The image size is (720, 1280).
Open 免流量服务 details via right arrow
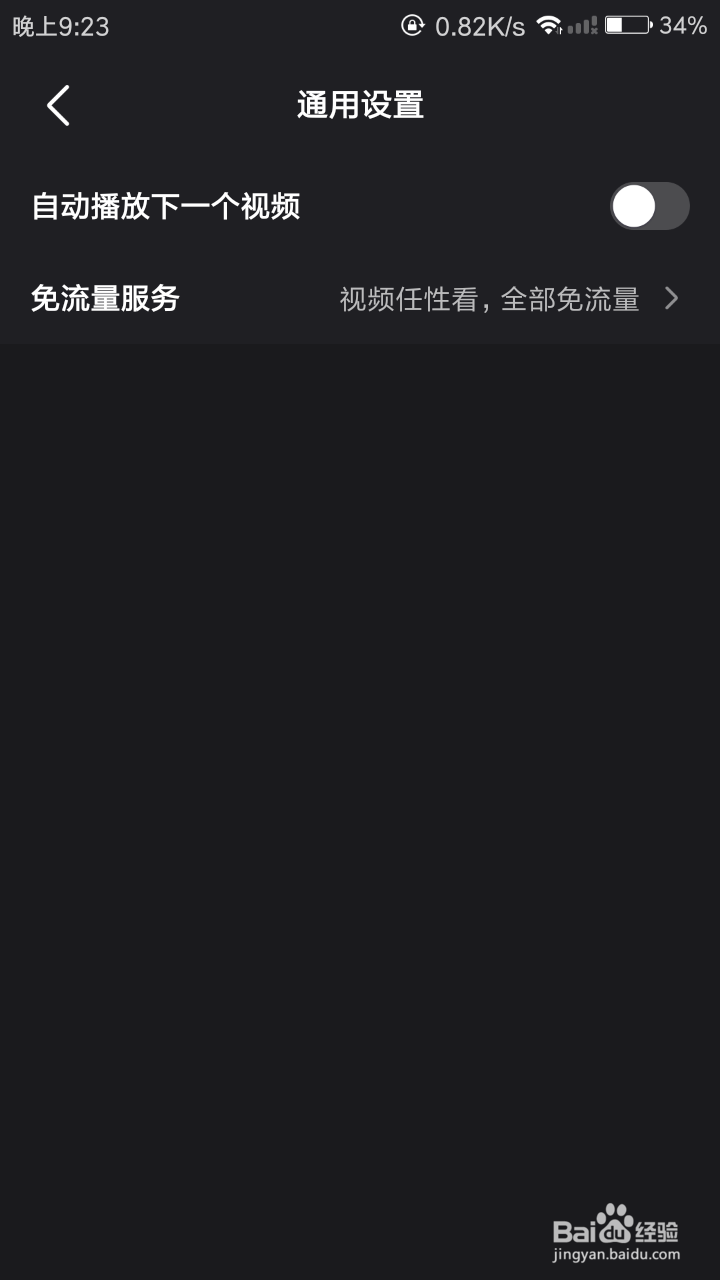(672, 298)
